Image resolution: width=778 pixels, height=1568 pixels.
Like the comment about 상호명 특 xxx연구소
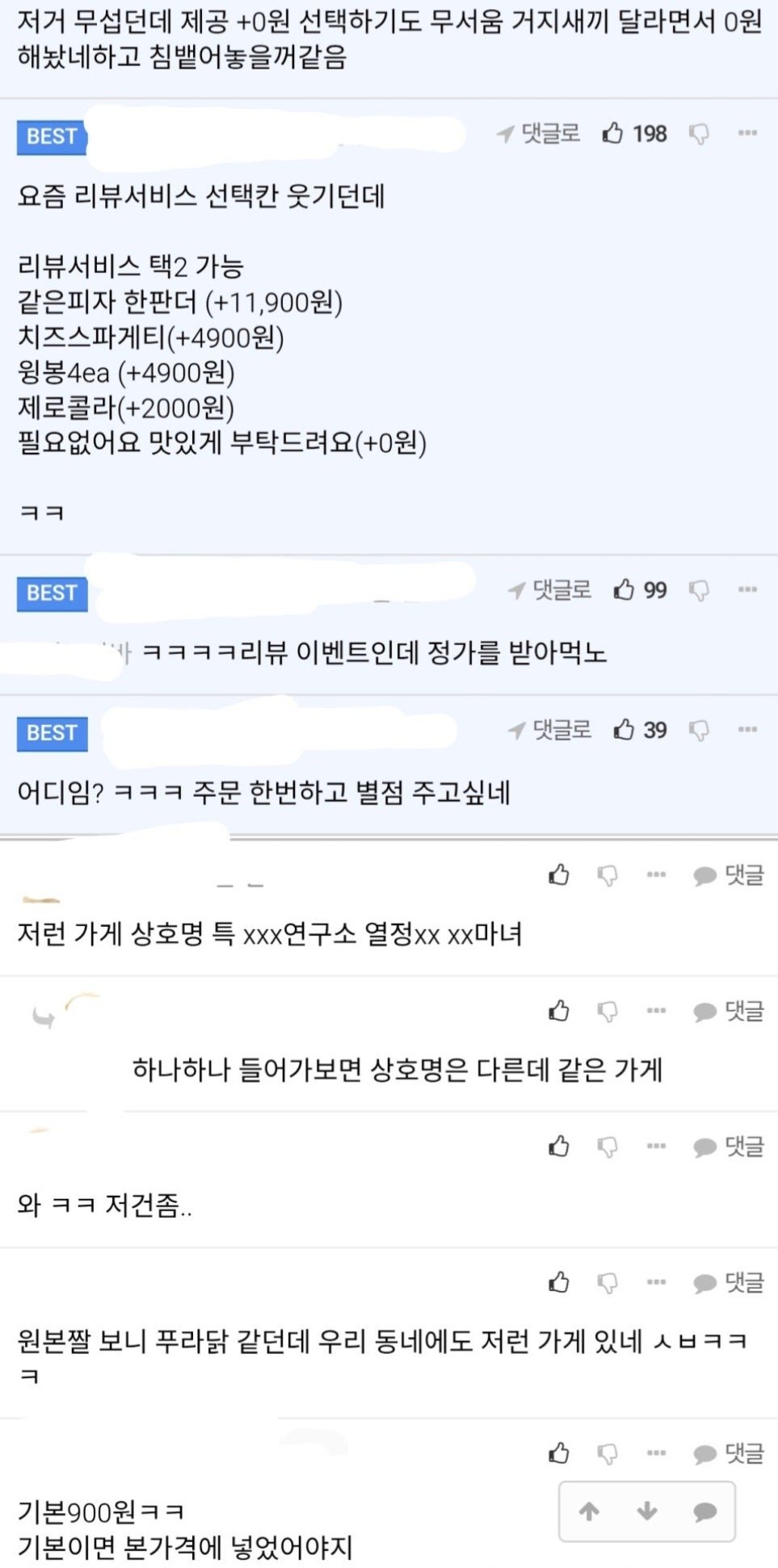(559, 874)
